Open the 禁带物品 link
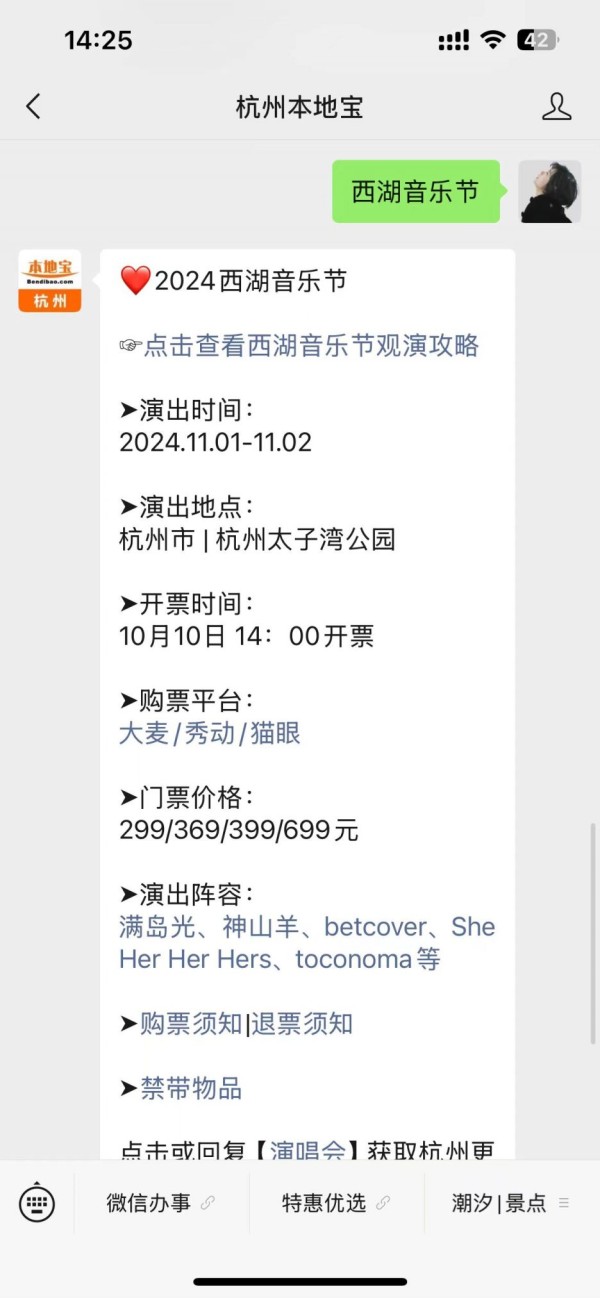This screenshot has height=1298, width=600. coord(191,1089)
